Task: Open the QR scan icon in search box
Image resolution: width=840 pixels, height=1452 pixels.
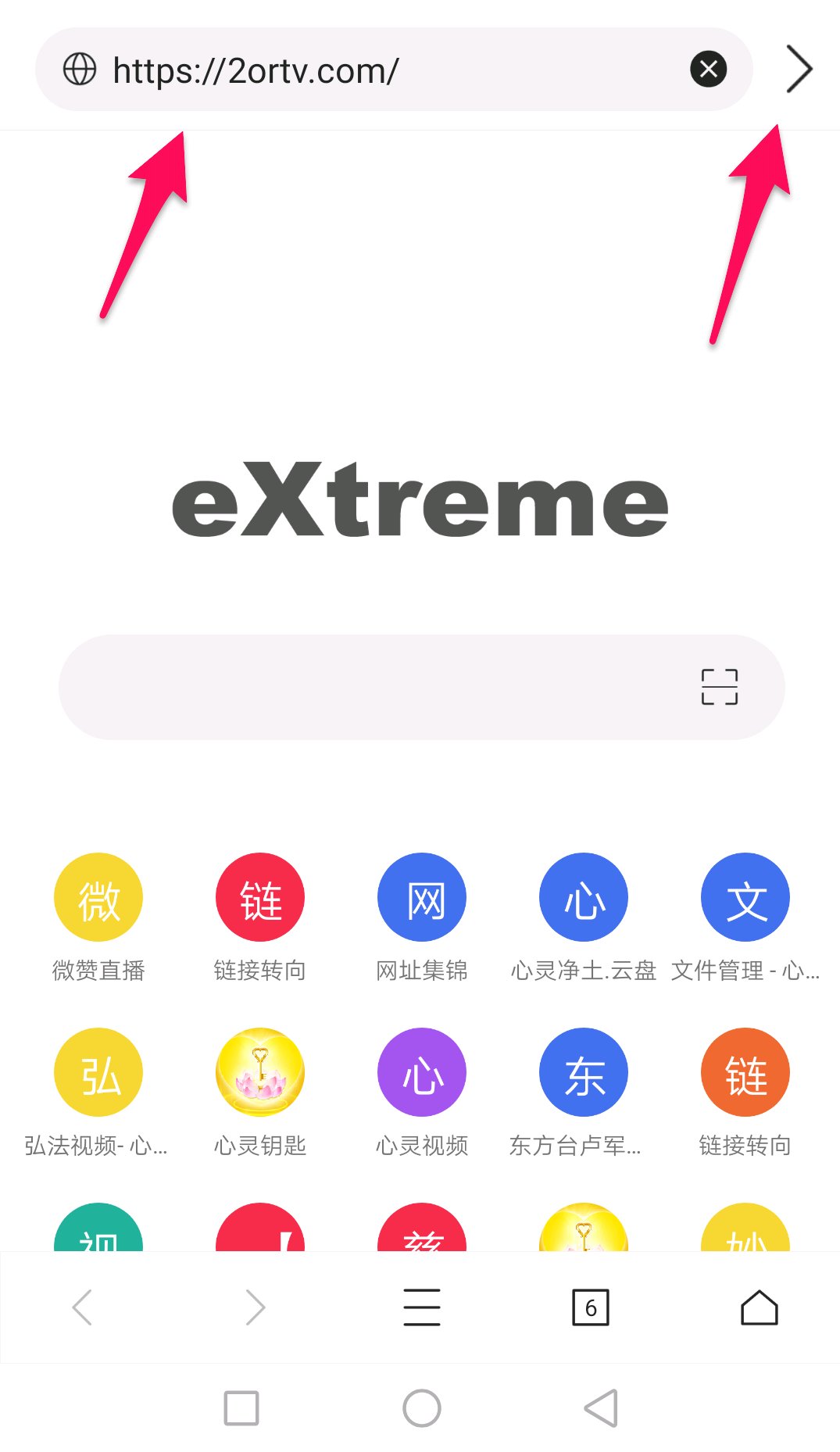Action: pyautogui.click(x=719, y=687)
